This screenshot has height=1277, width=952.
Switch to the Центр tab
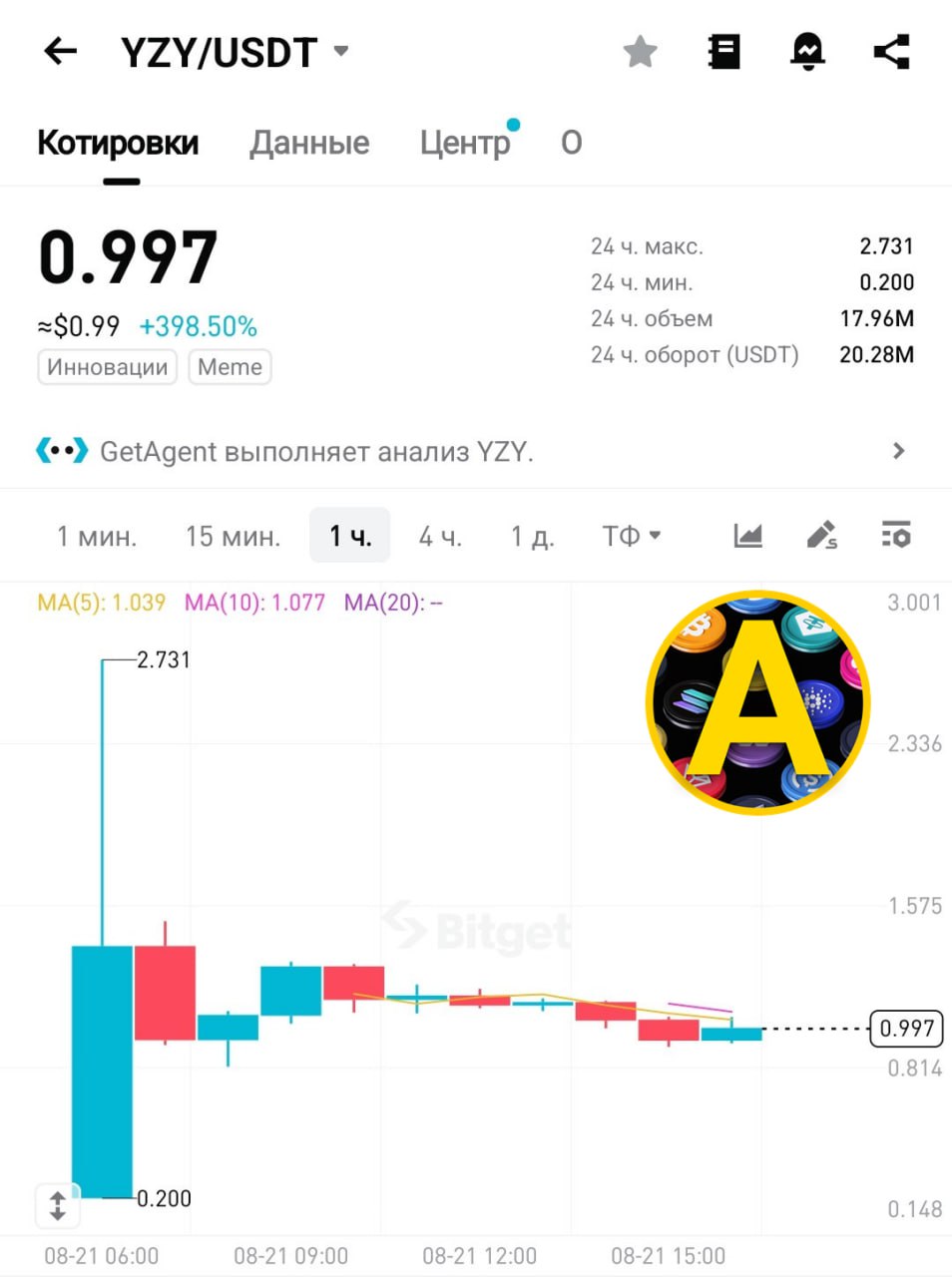click(x=465, y=143)
